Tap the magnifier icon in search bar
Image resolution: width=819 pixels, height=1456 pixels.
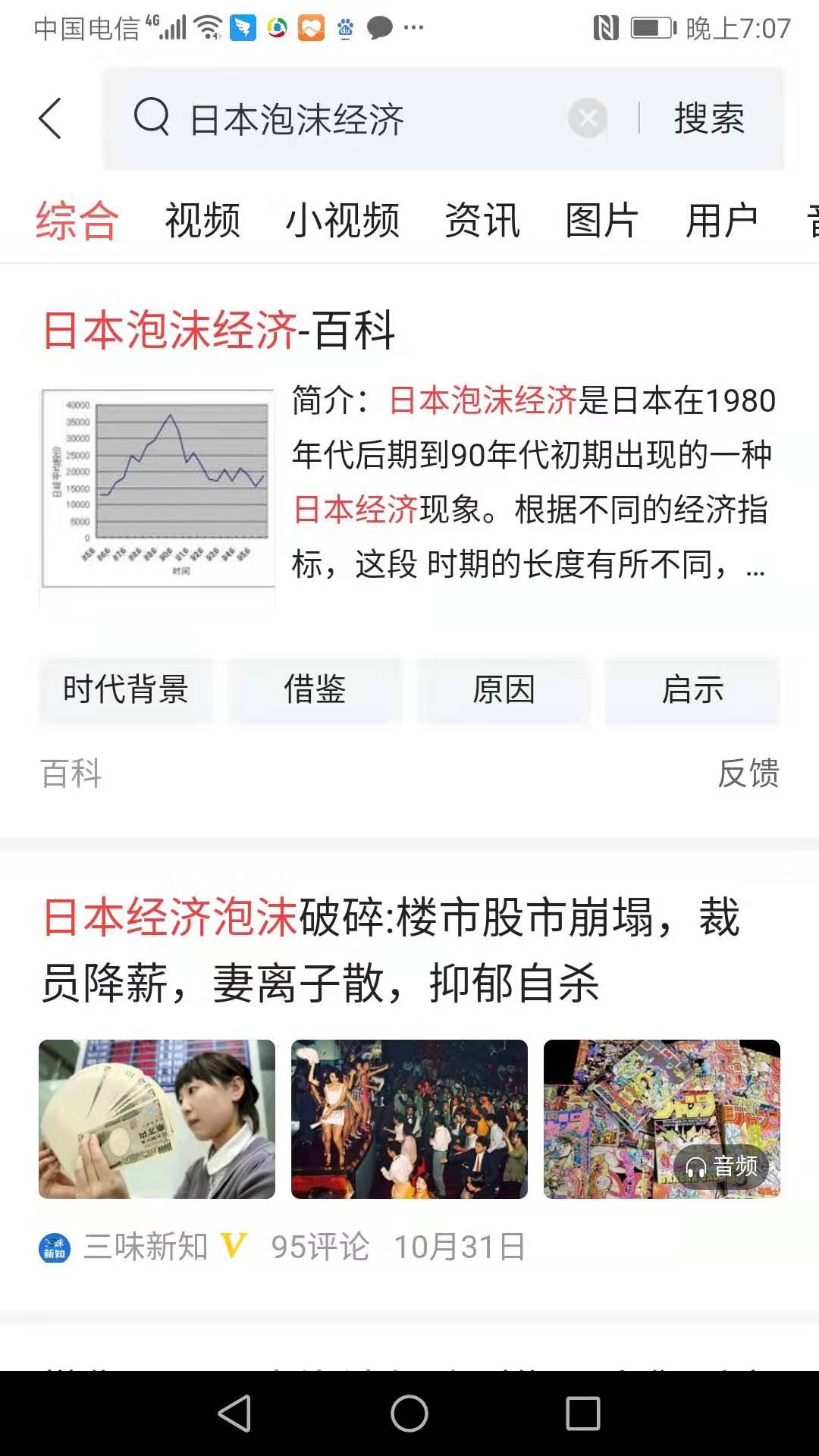point(151,119)
